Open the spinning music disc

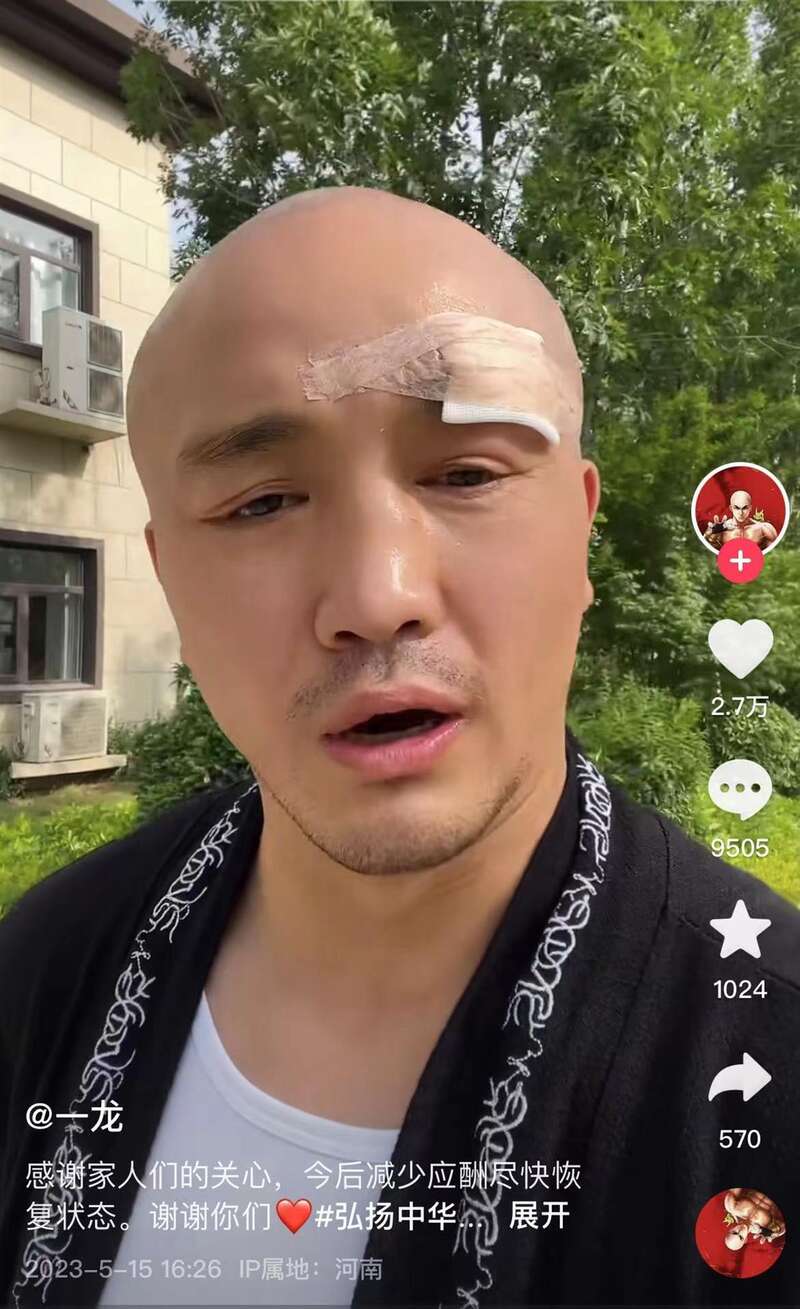point(740,1233)
